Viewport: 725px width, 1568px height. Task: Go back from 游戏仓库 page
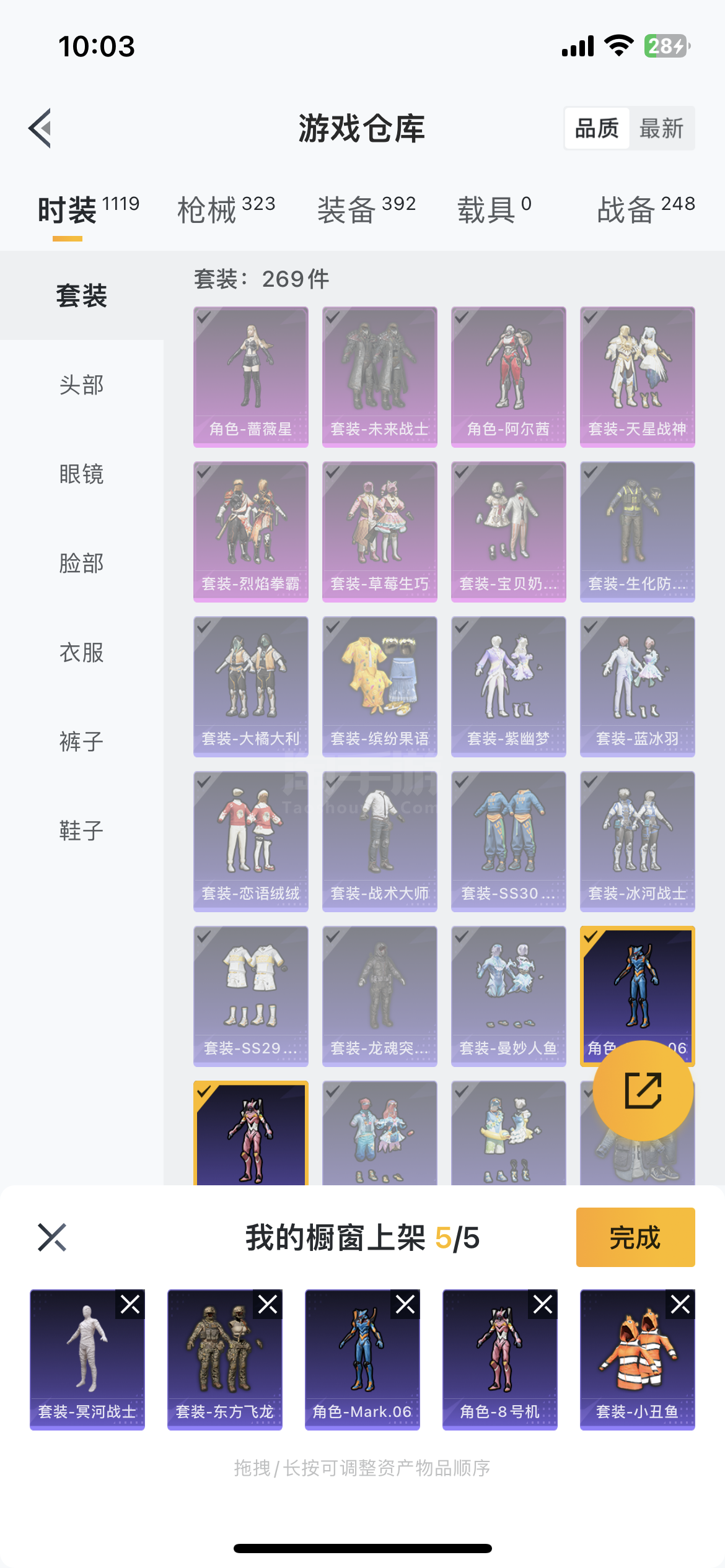click(40, 129)
